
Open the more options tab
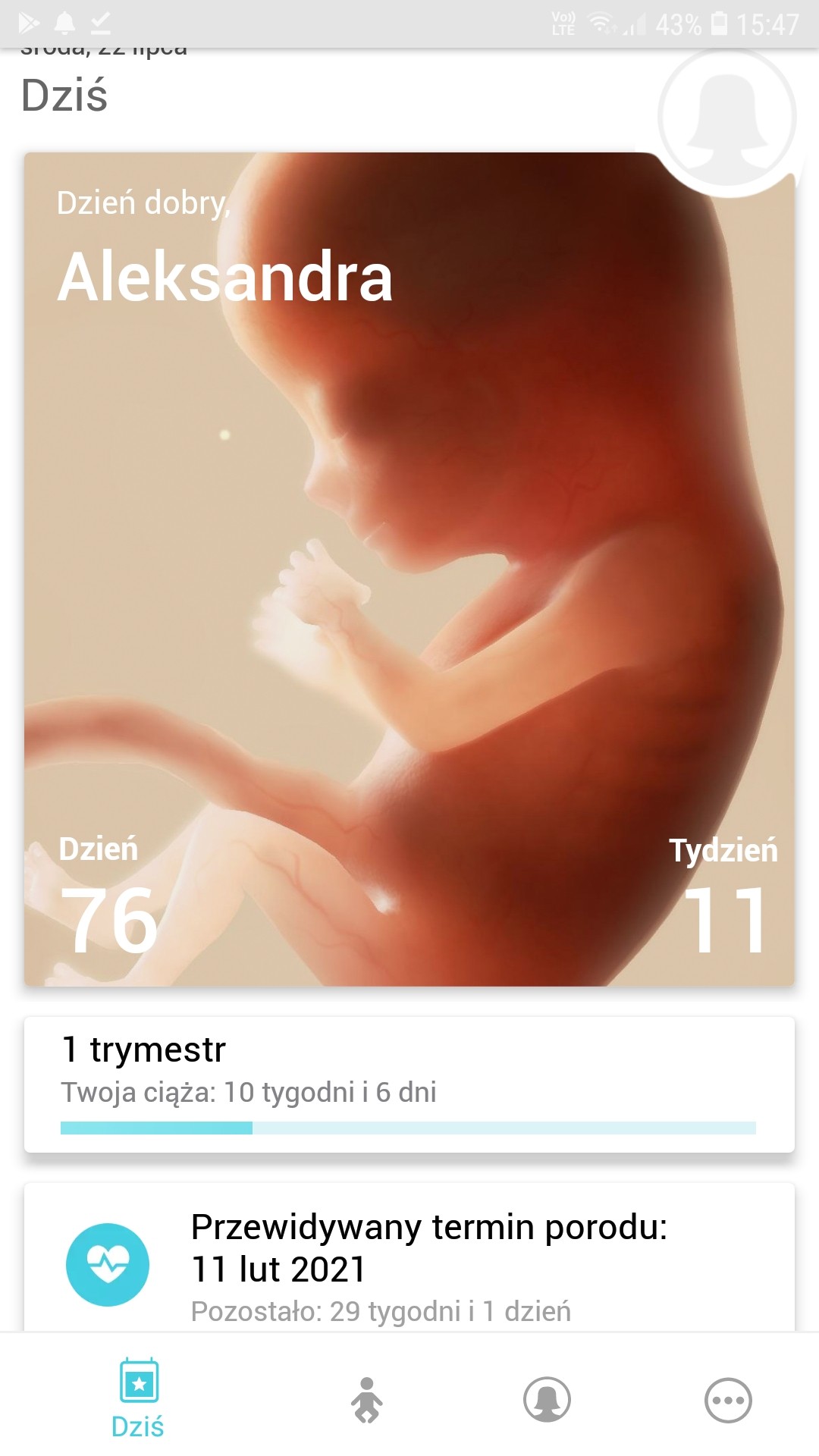(728, 1400)
